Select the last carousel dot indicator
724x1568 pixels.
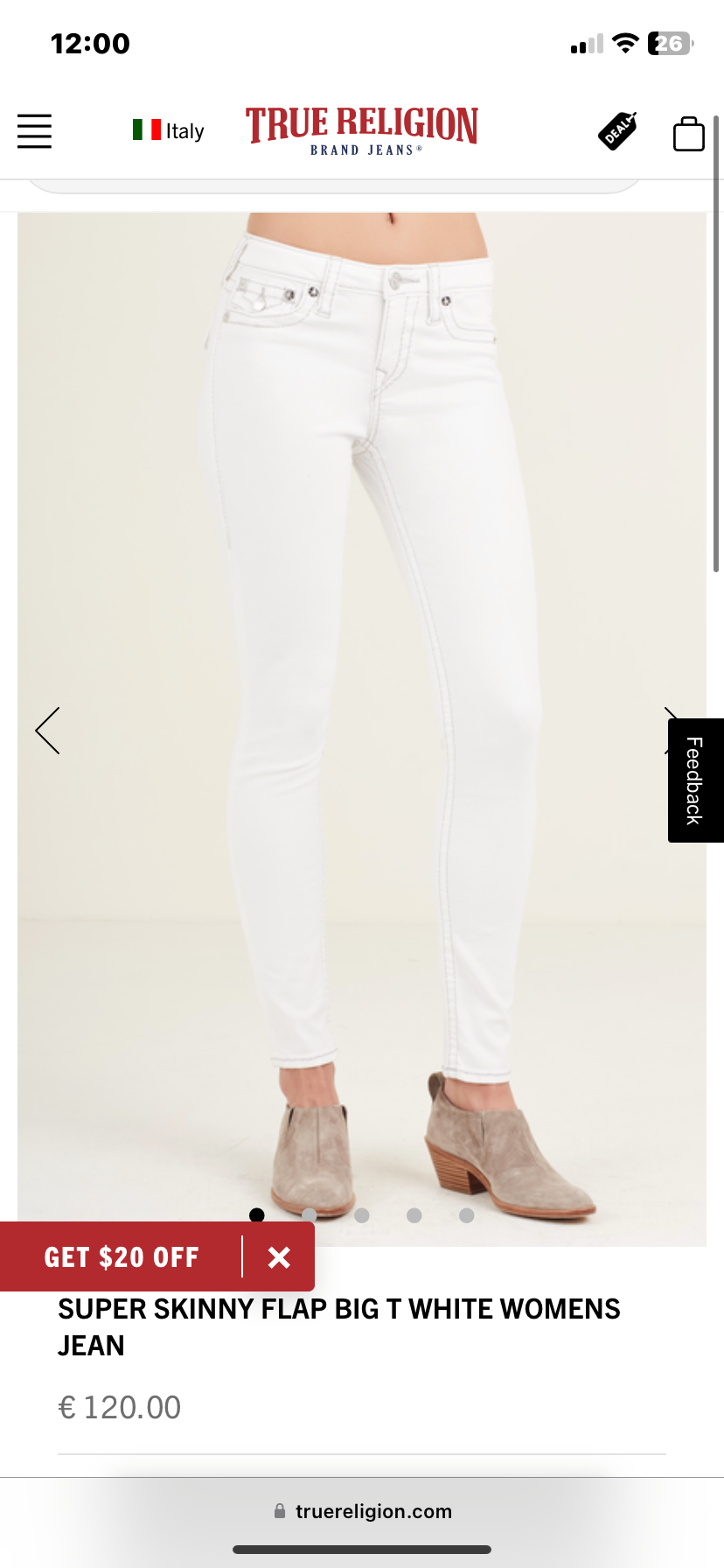(465, 1214)
